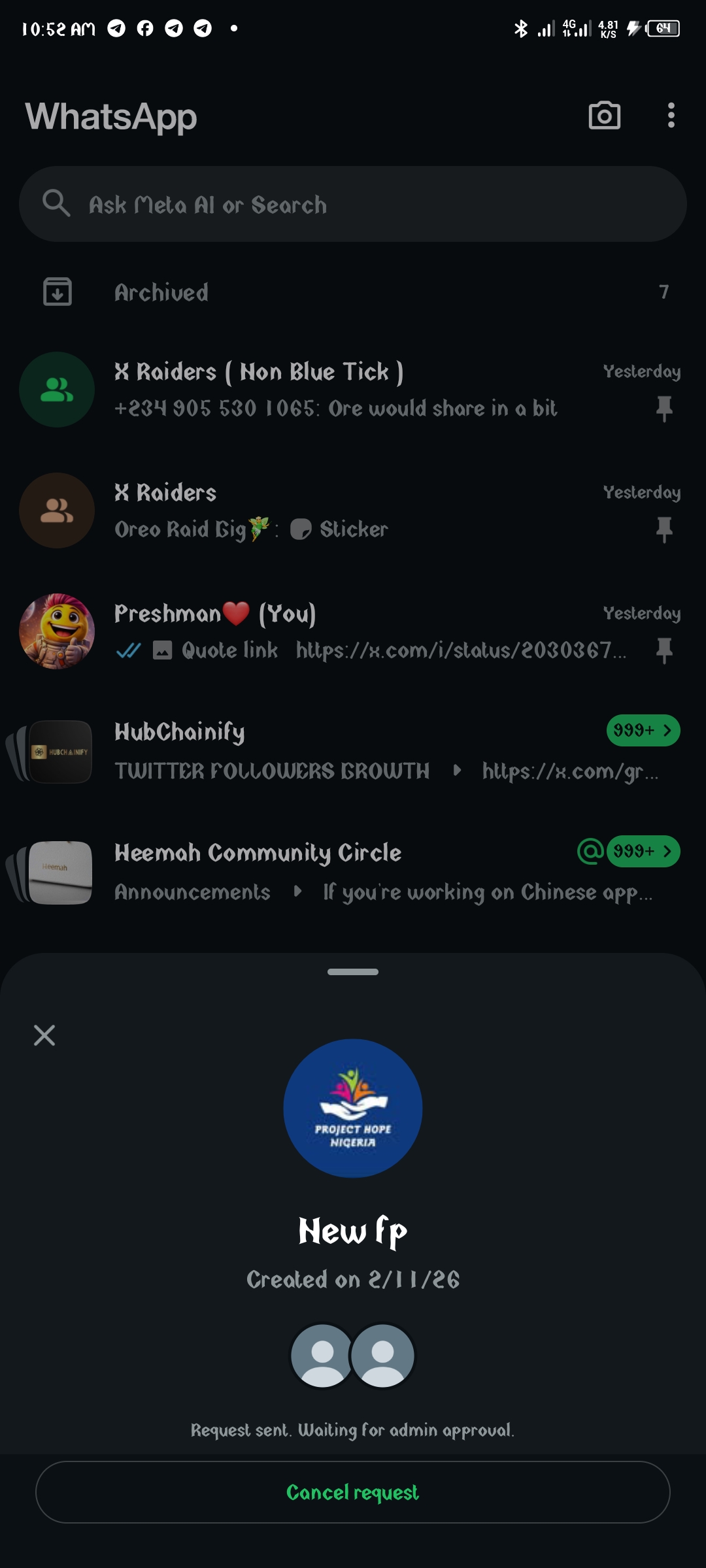Open the Preshman (You) chat
This screenshot has width=706, height=1568.
click(353, 631)
